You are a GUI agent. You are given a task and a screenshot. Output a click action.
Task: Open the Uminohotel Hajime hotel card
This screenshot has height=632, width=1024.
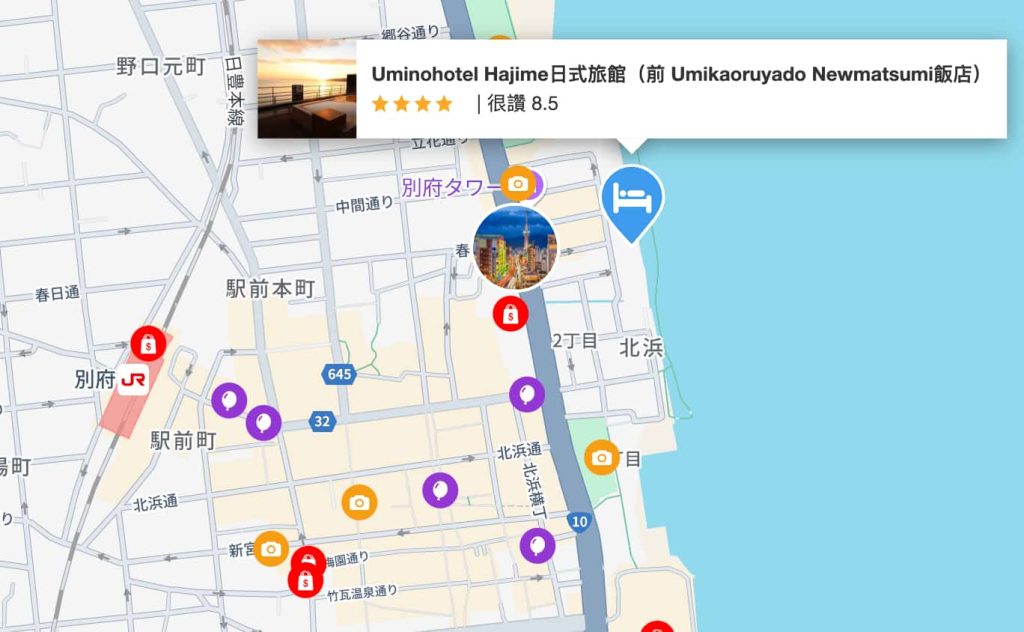pos(630,89)
